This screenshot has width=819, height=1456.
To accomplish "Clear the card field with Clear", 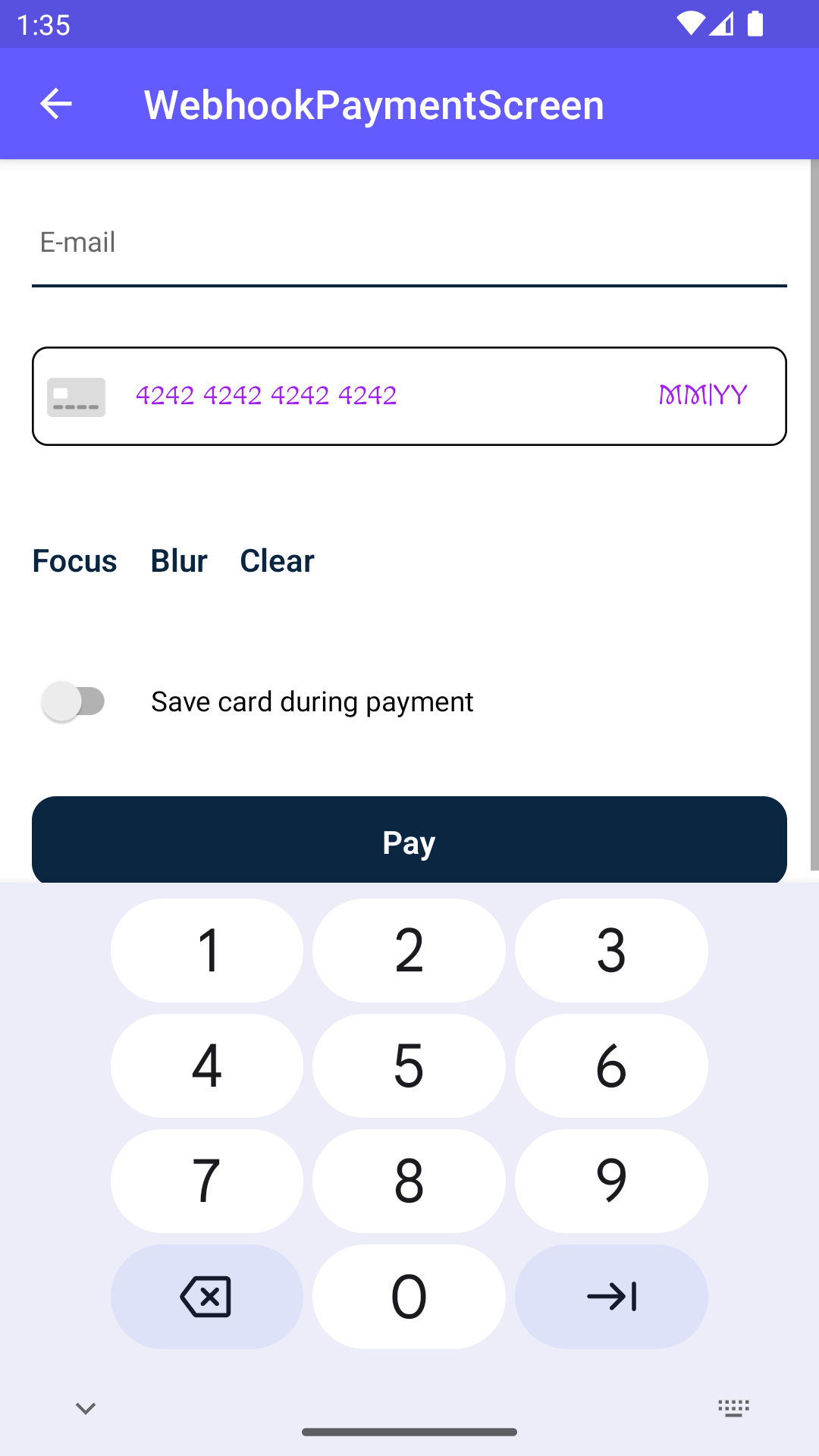I will click(277, 561).
